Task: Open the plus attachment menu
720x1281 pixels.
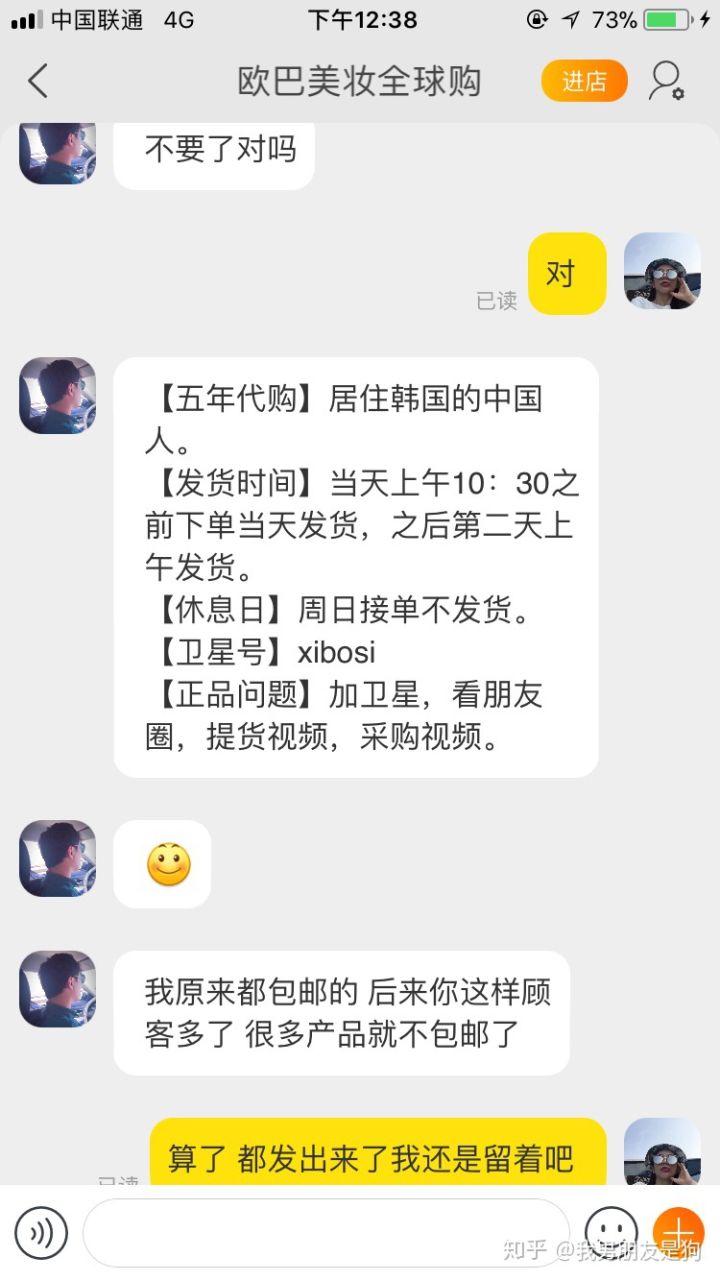Action: (x=678, y=1230)
